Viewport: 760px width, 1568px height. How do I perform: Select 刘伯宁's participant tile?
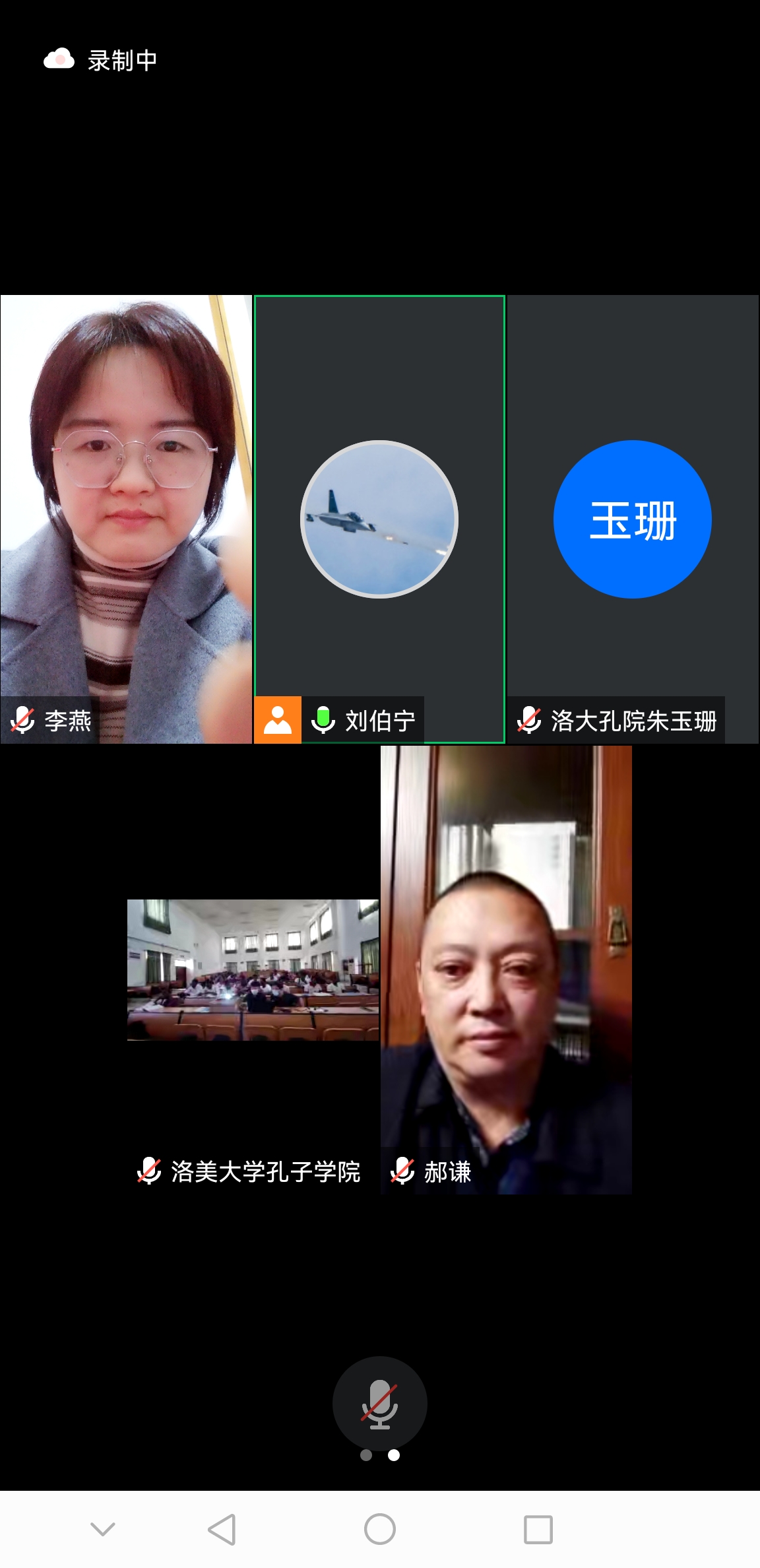pos(379,519)
